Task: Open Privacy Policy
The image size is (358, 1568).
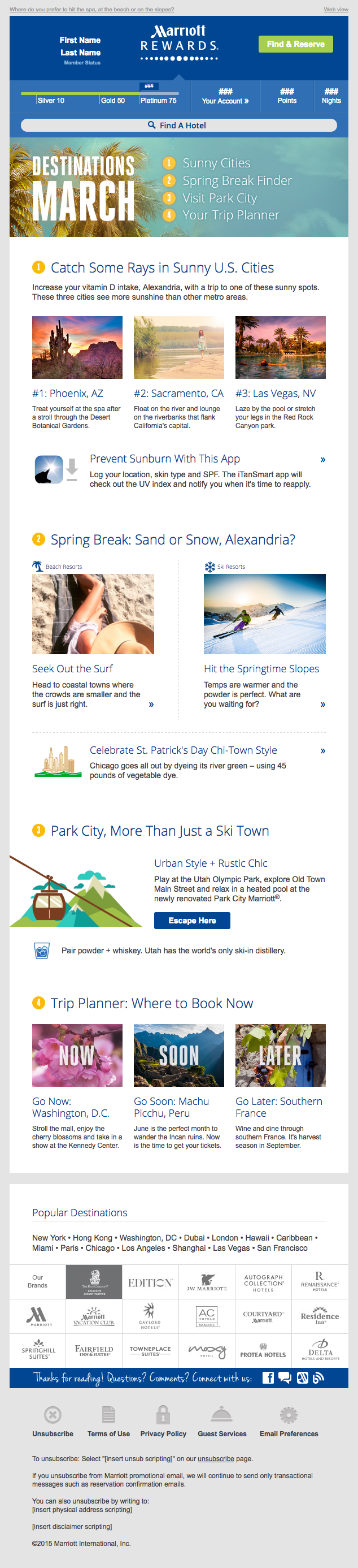Action: tap(163, 1423)
